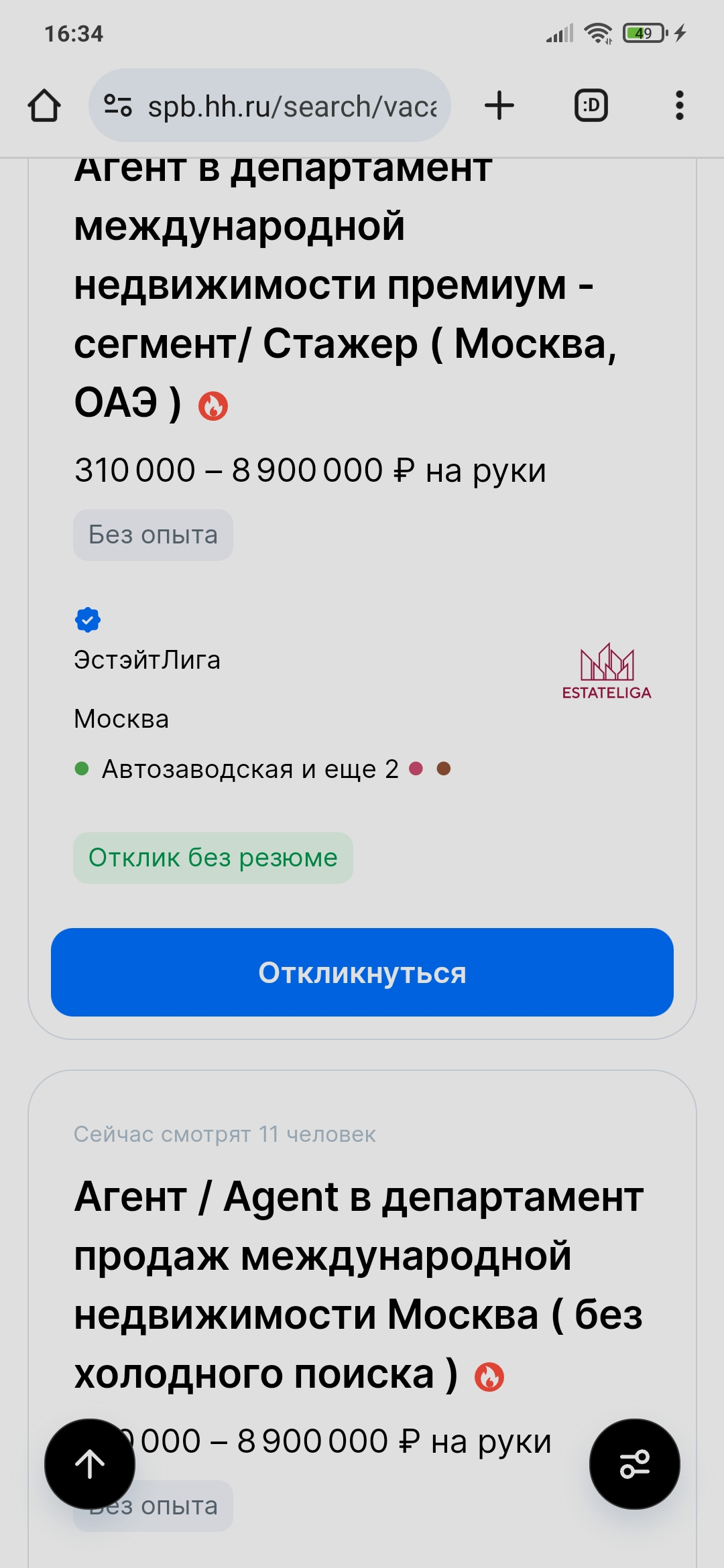
Task: Jump back to top with the arrow button
Action: click(90, 1463)
